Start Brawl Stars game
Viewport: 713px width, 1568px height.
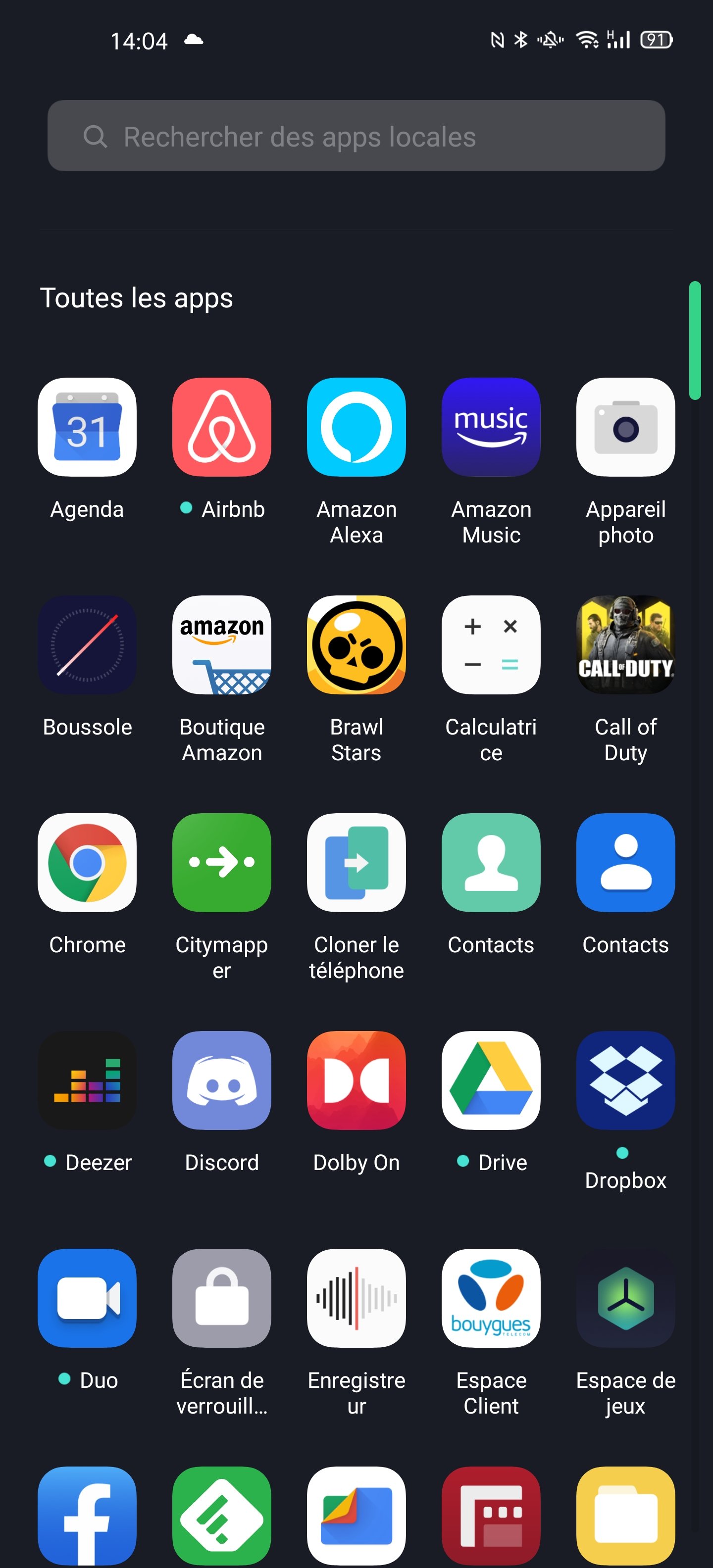(x=356, y=645)
